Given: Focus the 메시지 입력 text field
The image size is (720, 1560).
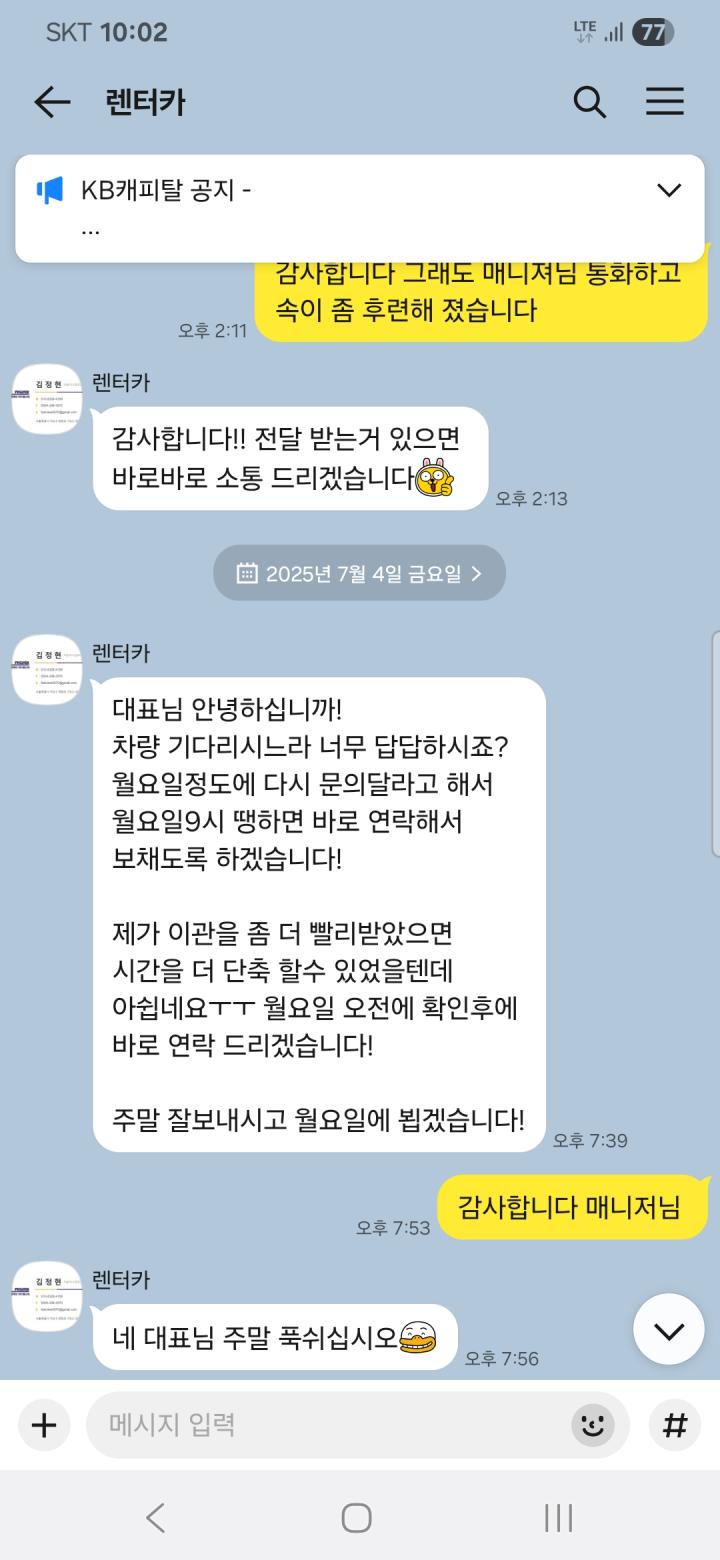Looking at the screenshot, I should click(x=330, y=1425).
